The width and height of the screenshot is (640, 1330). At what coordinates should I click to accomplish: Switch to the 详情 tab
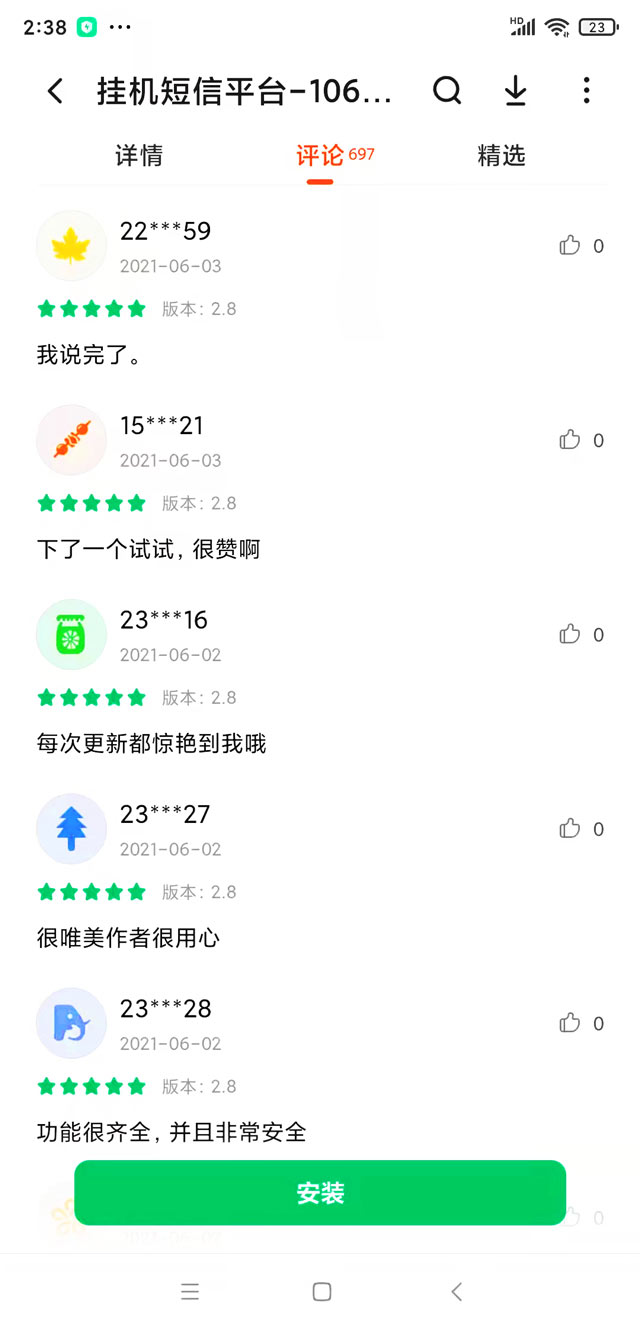139,156
